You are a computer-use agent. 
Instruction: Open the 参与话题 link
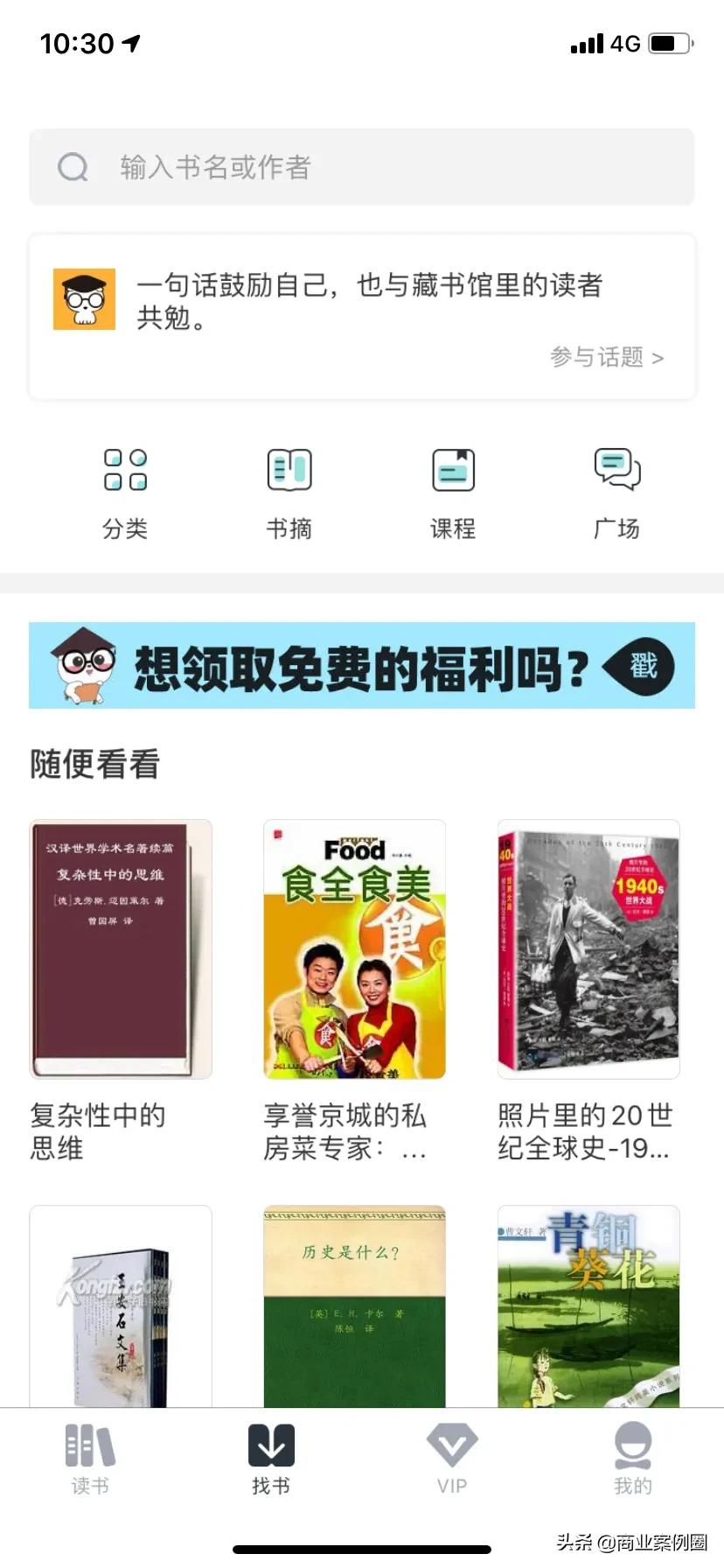(605, 357)
